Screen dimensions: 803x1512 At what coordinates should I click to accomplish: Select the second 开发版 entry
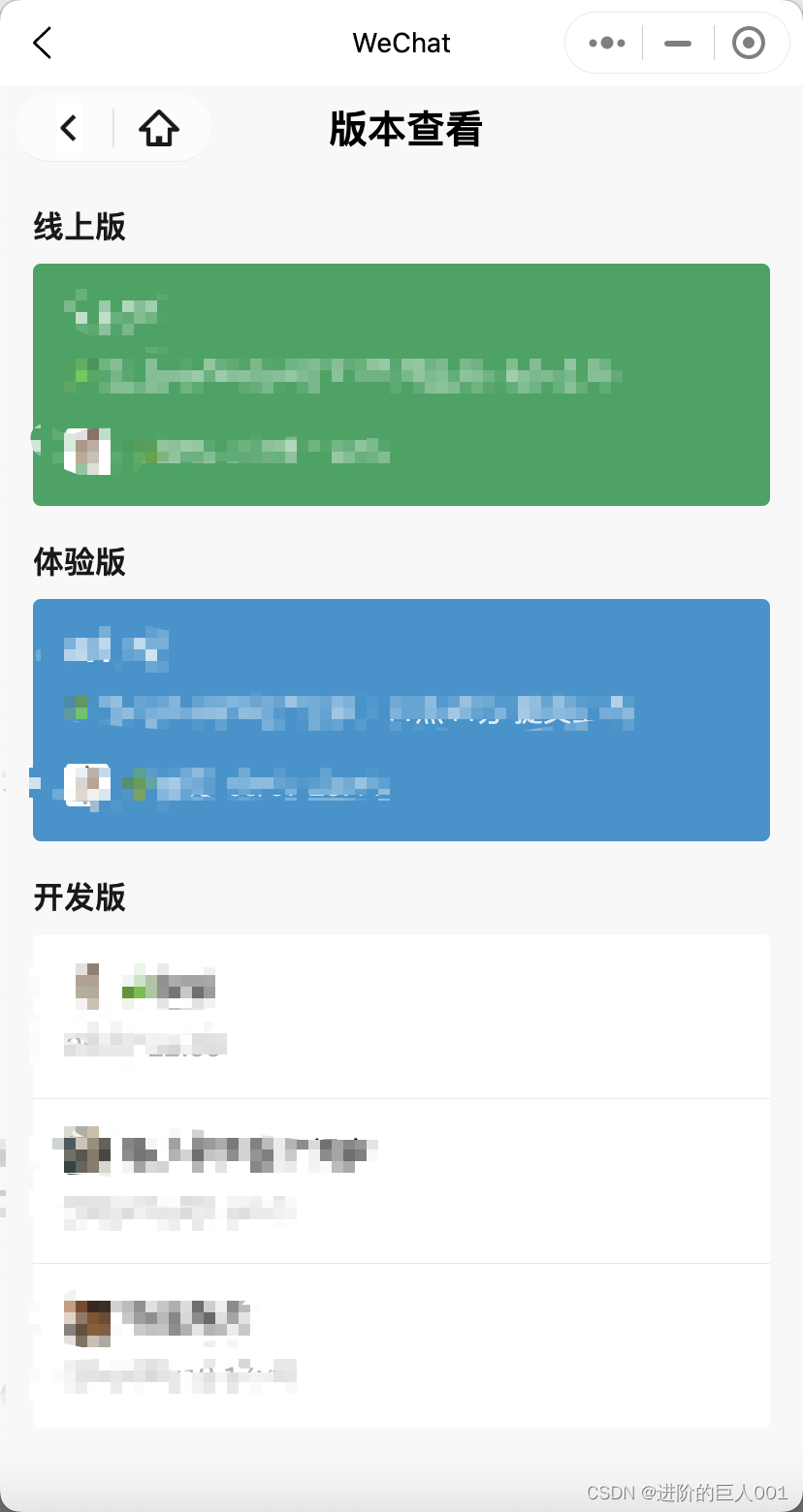pyautogui.click(x=401, y=1181)
